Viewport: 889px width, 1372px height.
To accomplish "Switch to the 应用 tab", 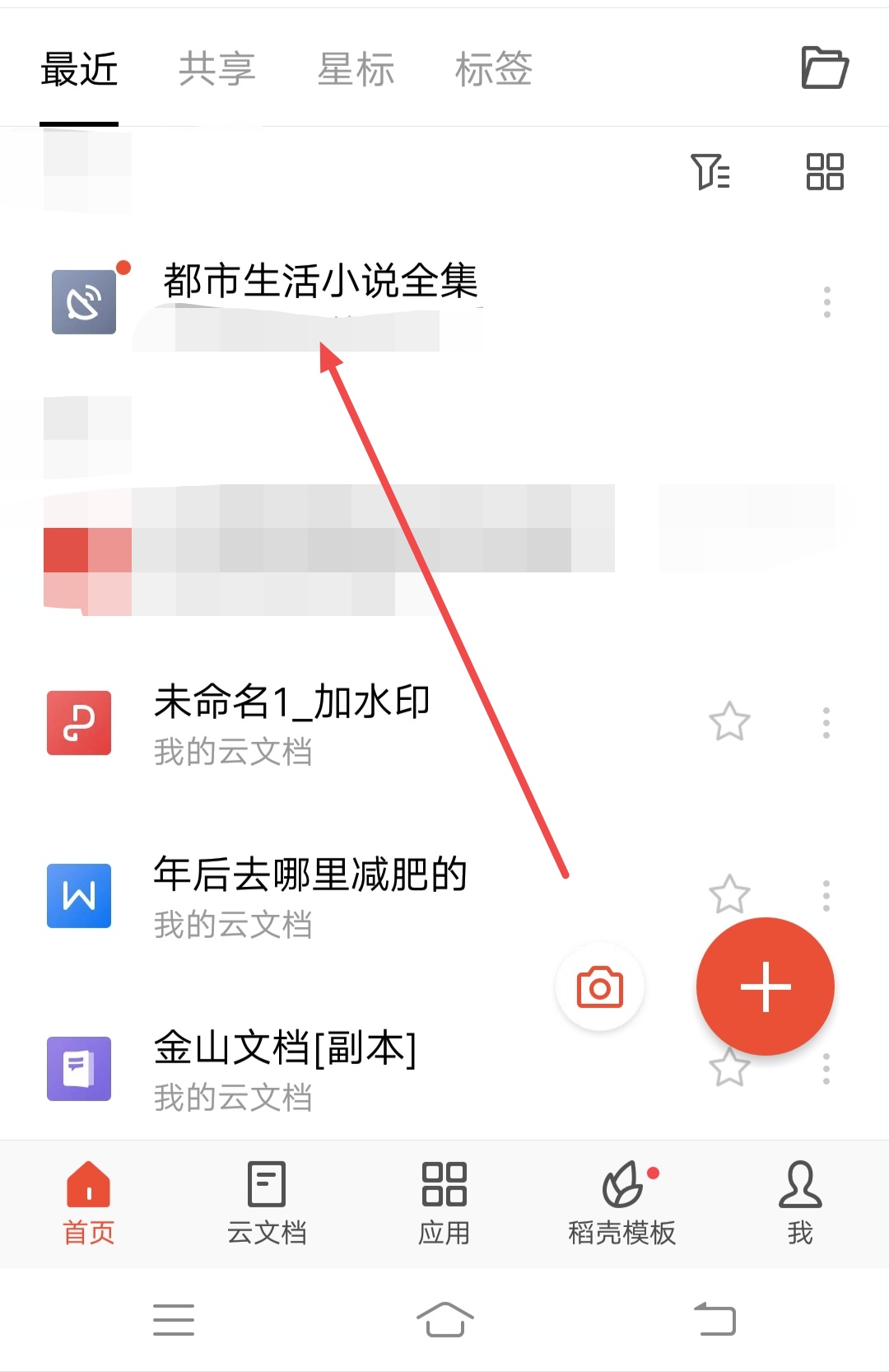I will pos(444,1202).
